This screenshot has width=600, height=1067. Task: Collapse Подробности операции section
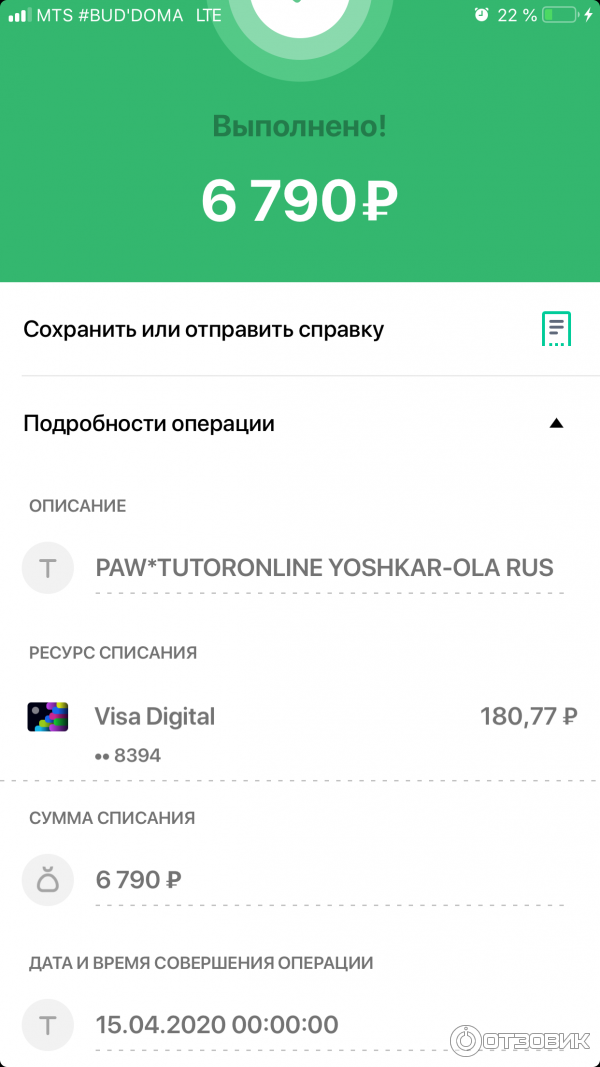(556, 423)
